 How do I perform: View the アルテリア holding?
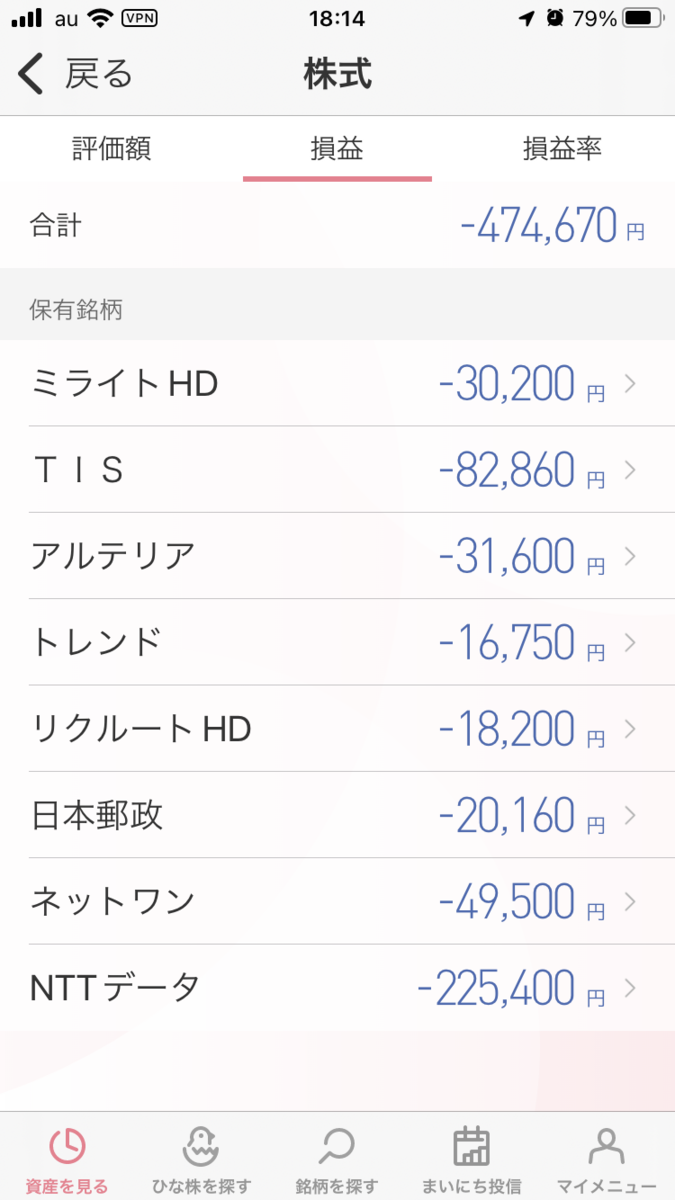tap(337, 555)
